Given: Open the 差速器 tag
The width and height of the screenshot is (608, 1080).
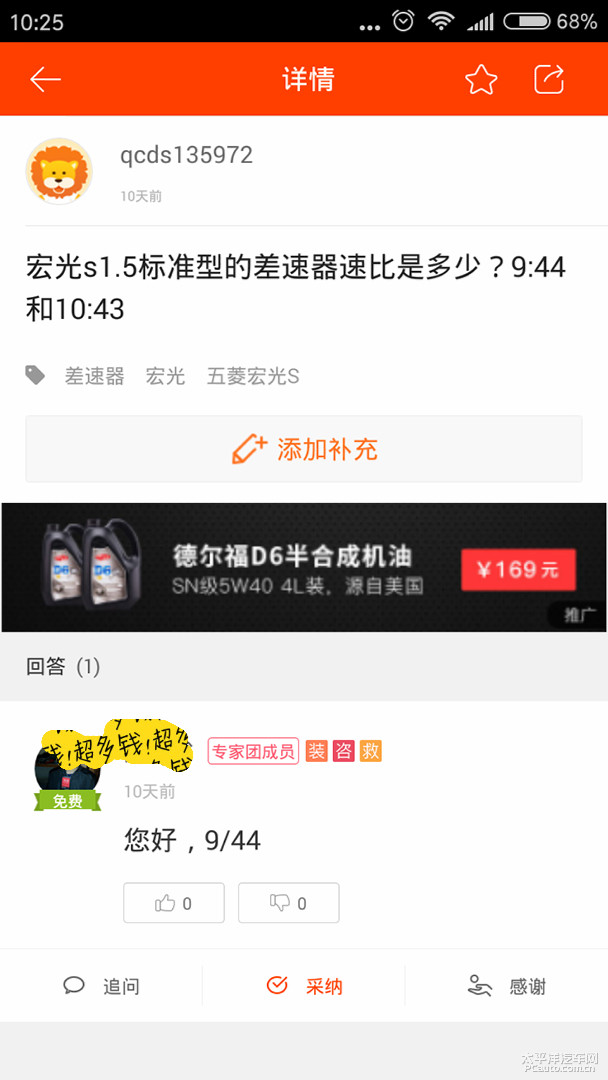Looking at the screenshot, I should pyautogui.click(x=94, y=376).
